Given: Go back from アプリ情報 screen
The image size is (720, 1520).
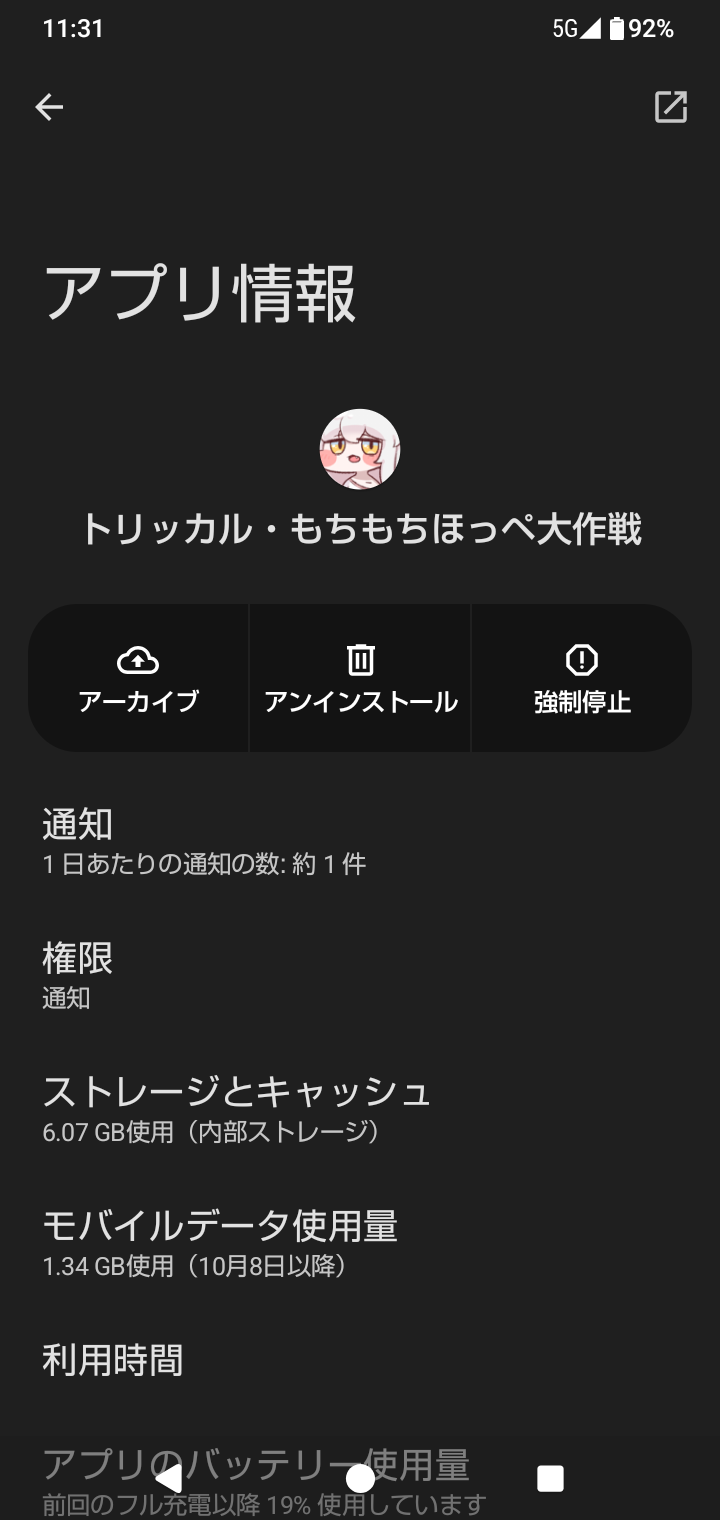Looking at the screenshot, I should (49, 107).
